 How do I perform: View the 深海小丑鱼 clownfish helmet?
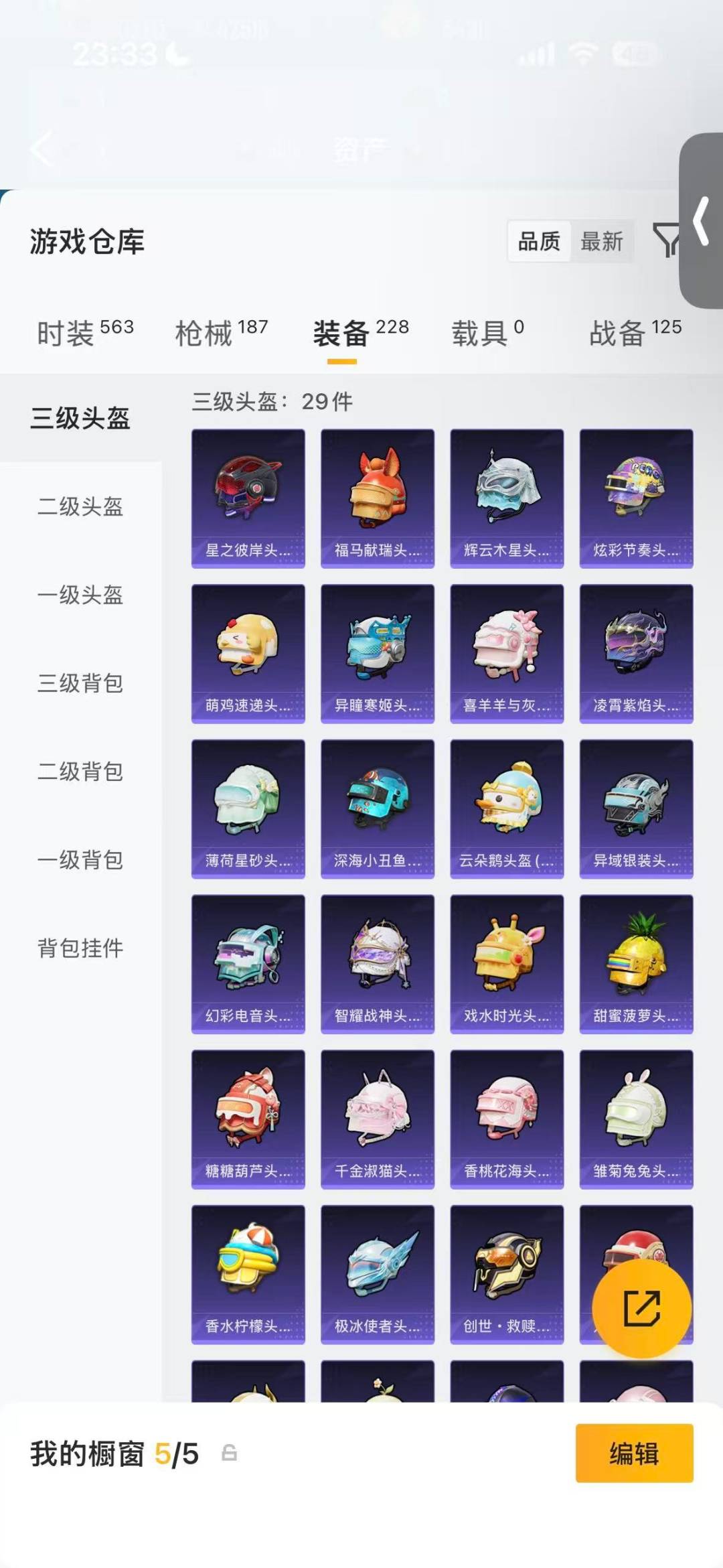click(377, 807)
